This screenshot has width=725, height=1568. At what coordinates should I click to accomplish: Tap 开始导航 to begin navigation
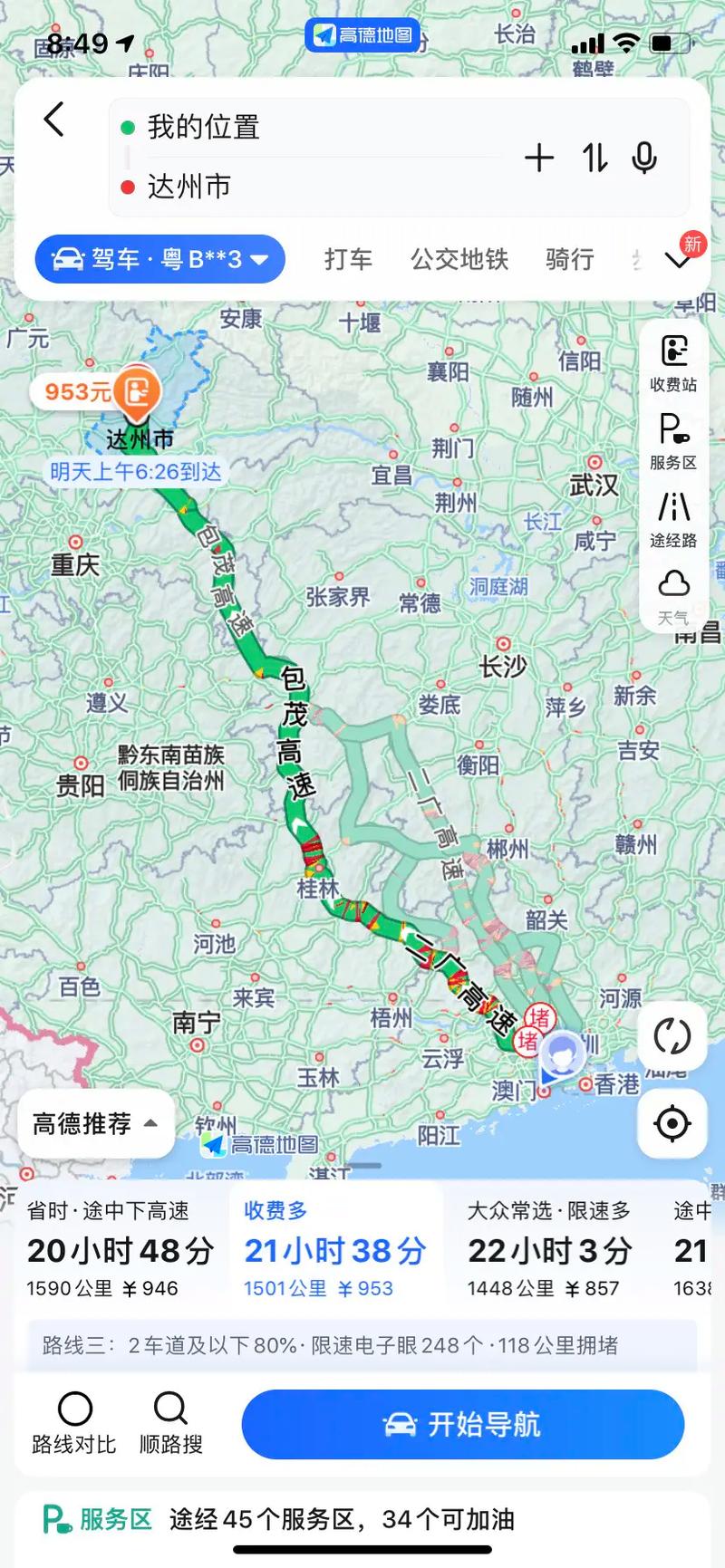[x=463, y=1424]
